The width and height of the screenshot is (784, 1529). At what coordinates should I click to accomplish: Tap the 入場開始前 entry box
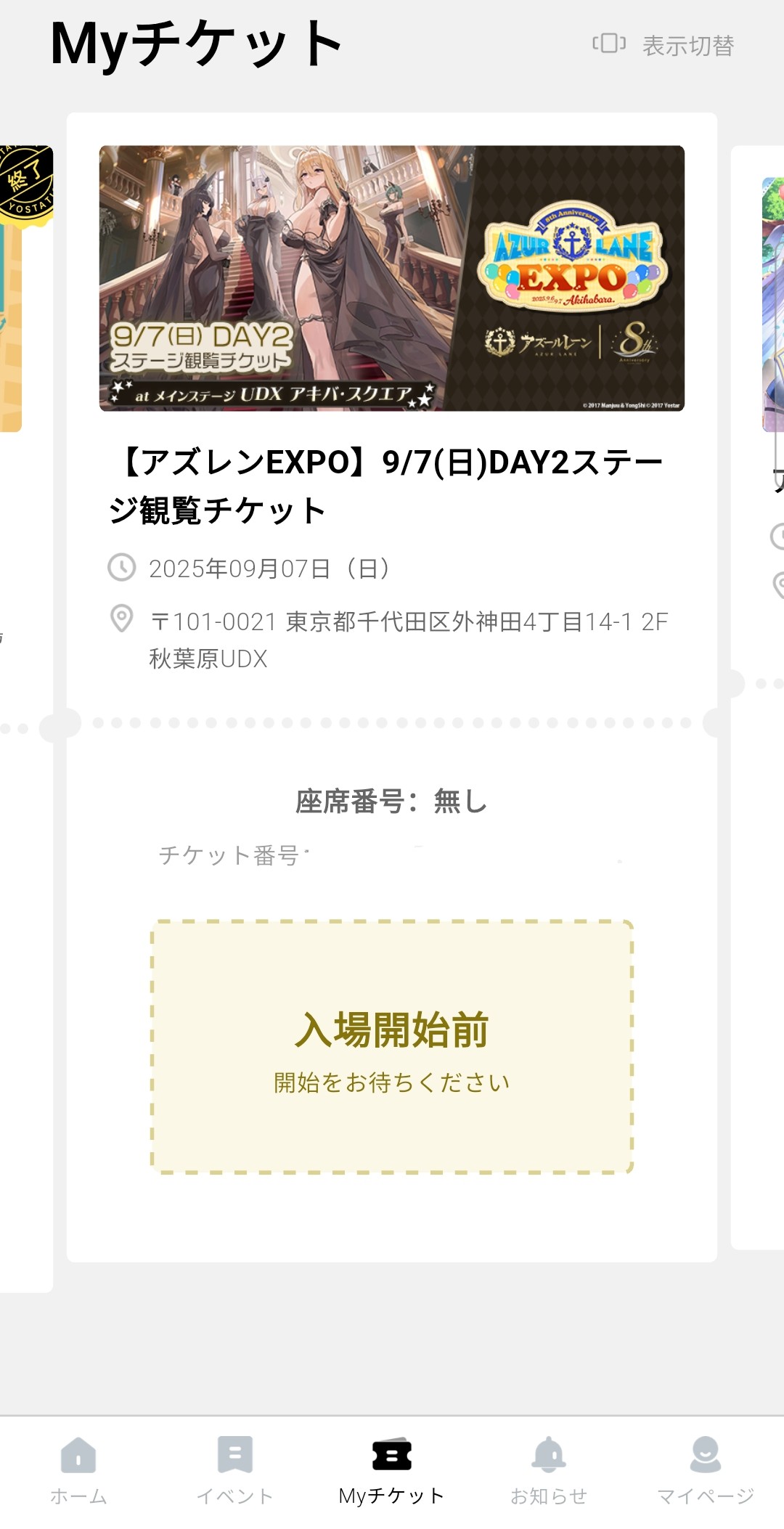391,1046
